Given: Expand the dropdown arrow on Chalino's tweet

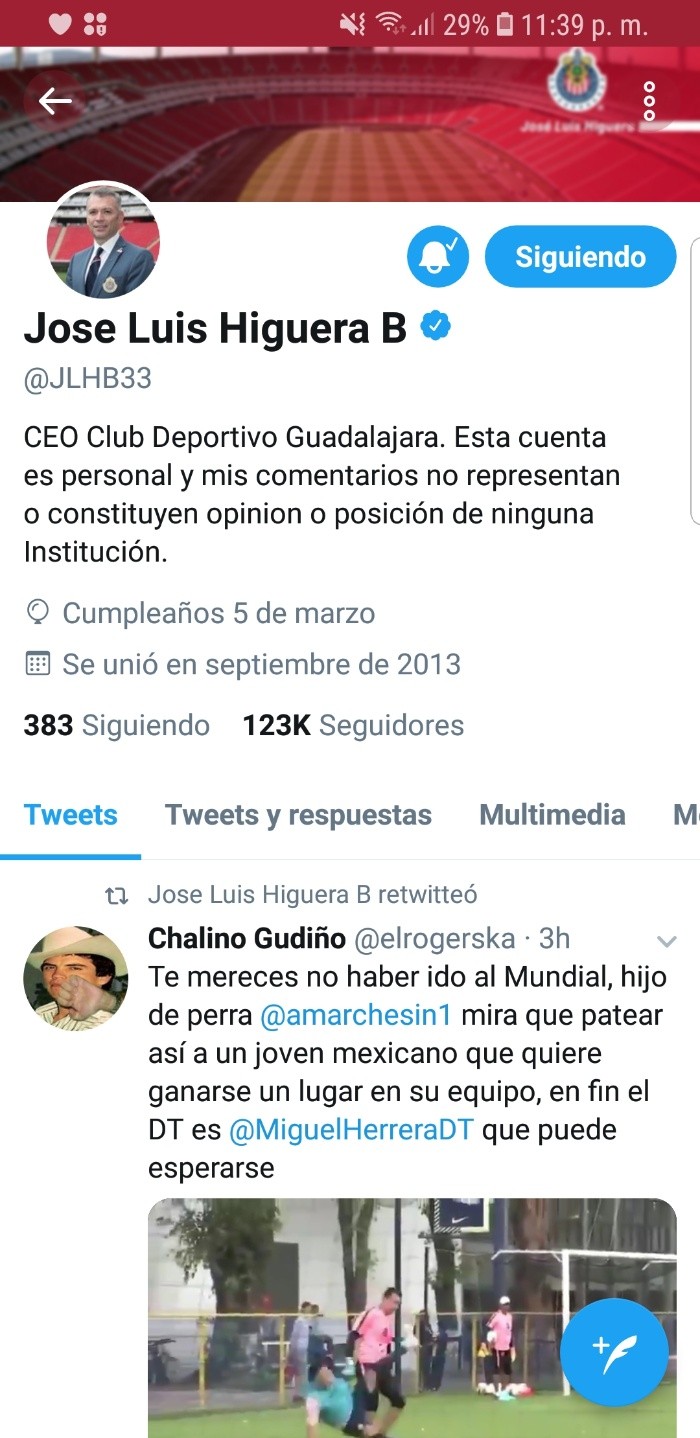Looking at the screenshot, I should click(666, 941).
